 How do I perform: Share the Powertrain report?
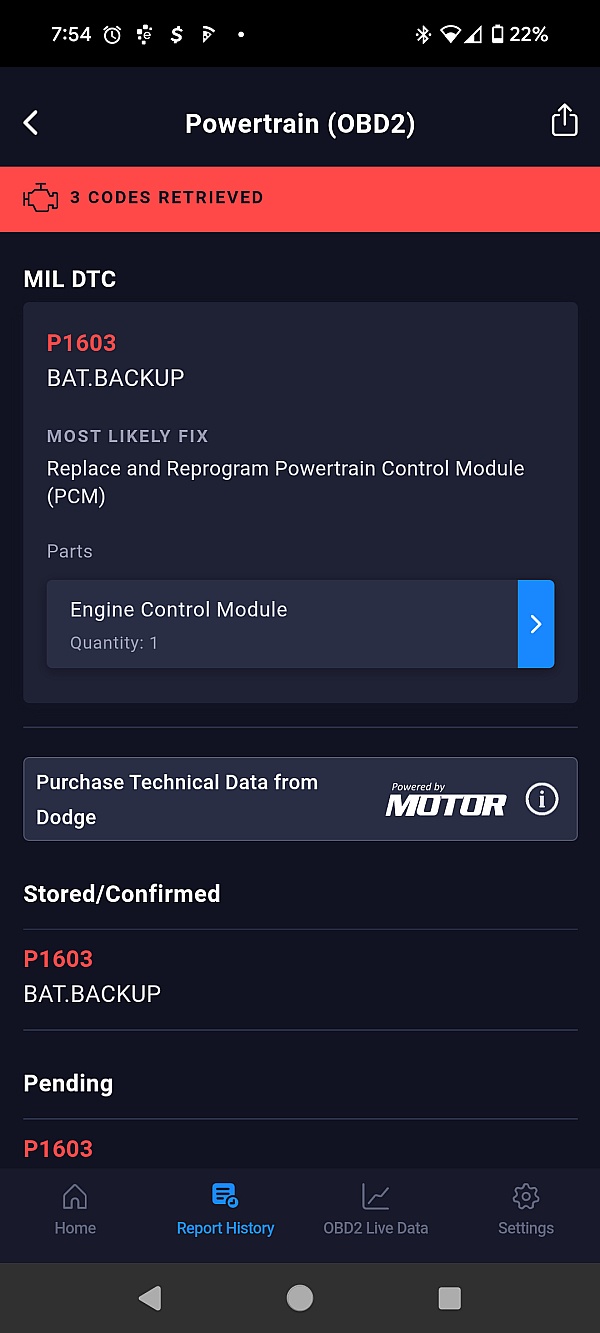pyautogui.click(x=564, y=121)
